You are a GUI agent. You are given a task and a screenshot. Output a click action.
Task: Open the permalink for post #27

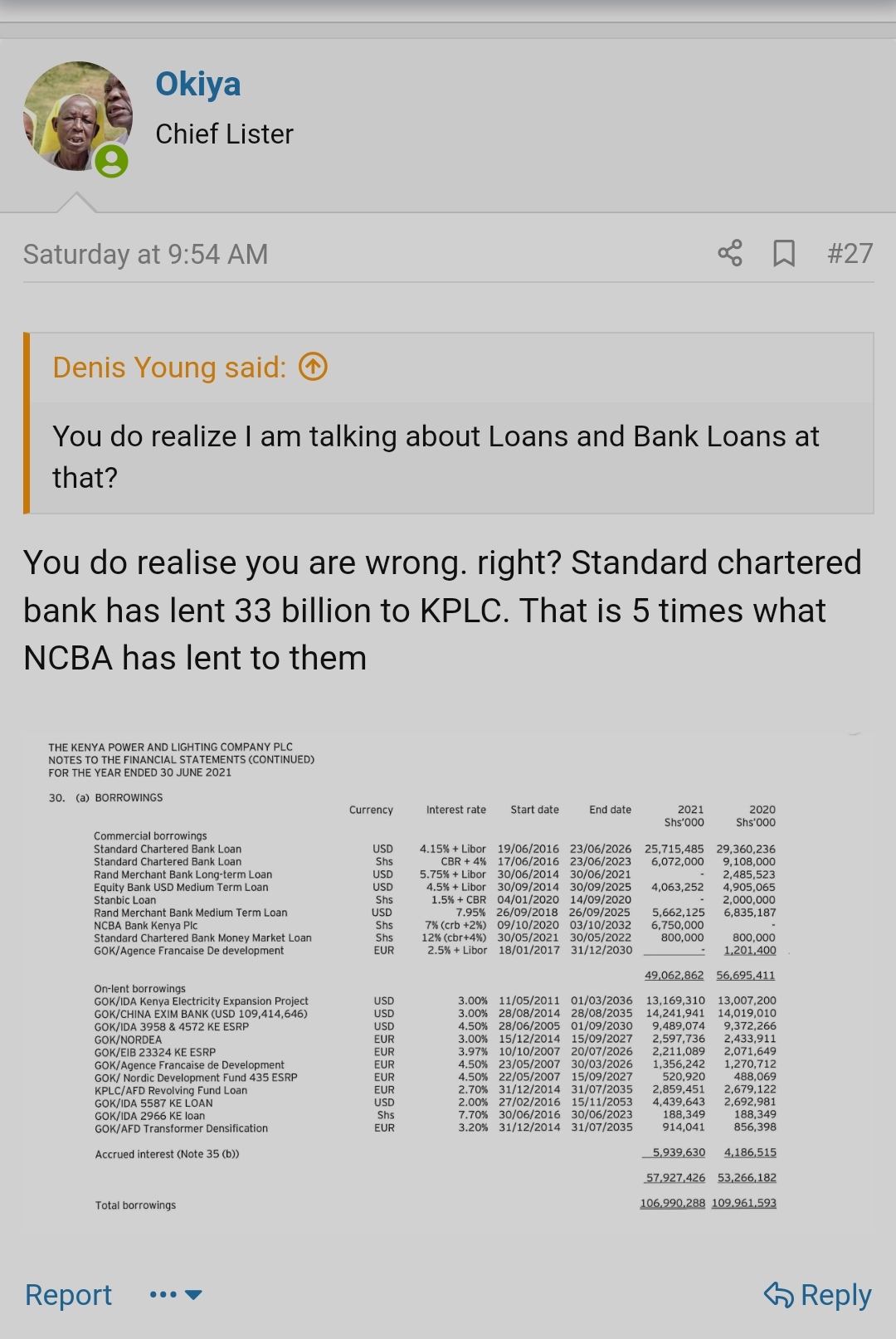850,253
